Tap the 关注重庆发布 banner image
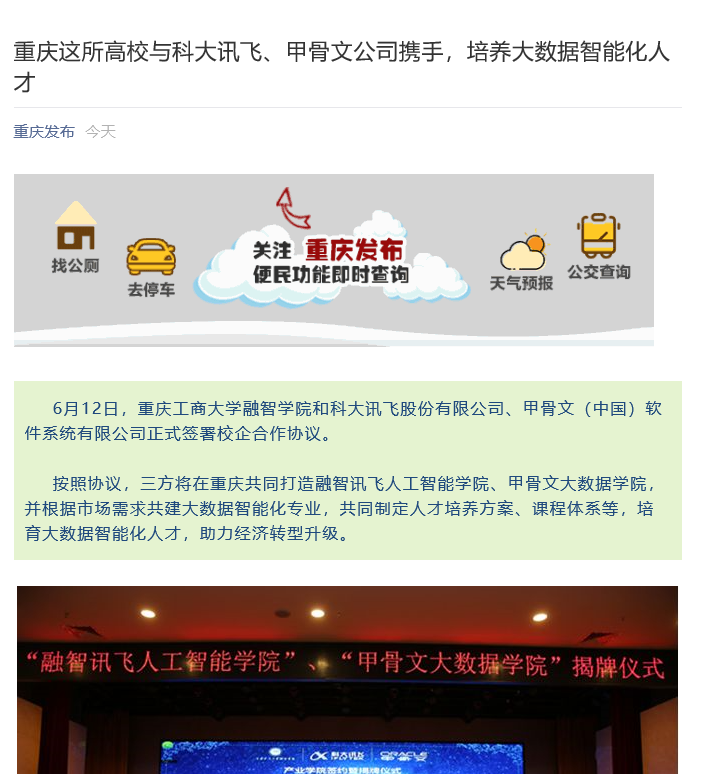Viewport: 712px width, 774px height. coord(333,260)
